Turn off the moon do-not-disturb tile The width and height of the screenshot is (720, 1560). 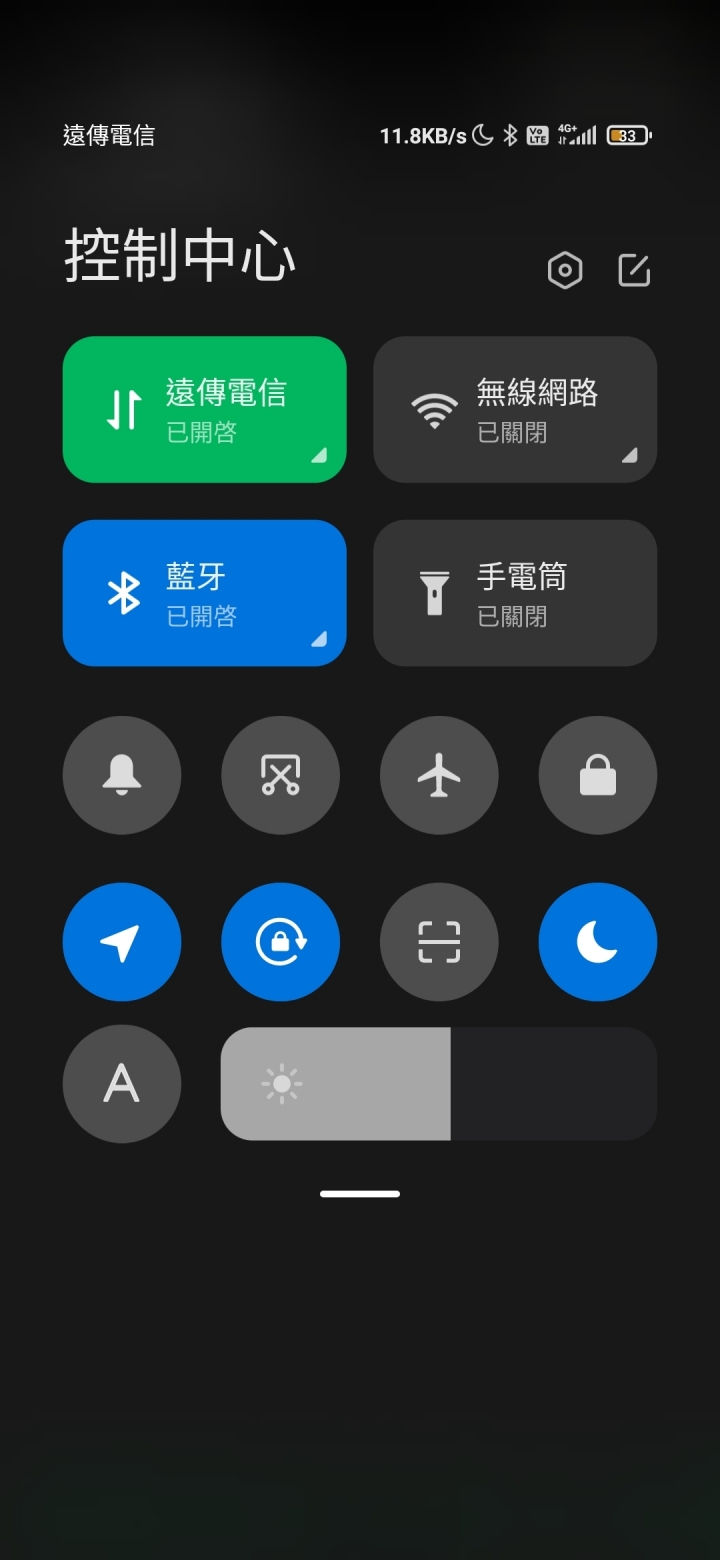(598, 942)
